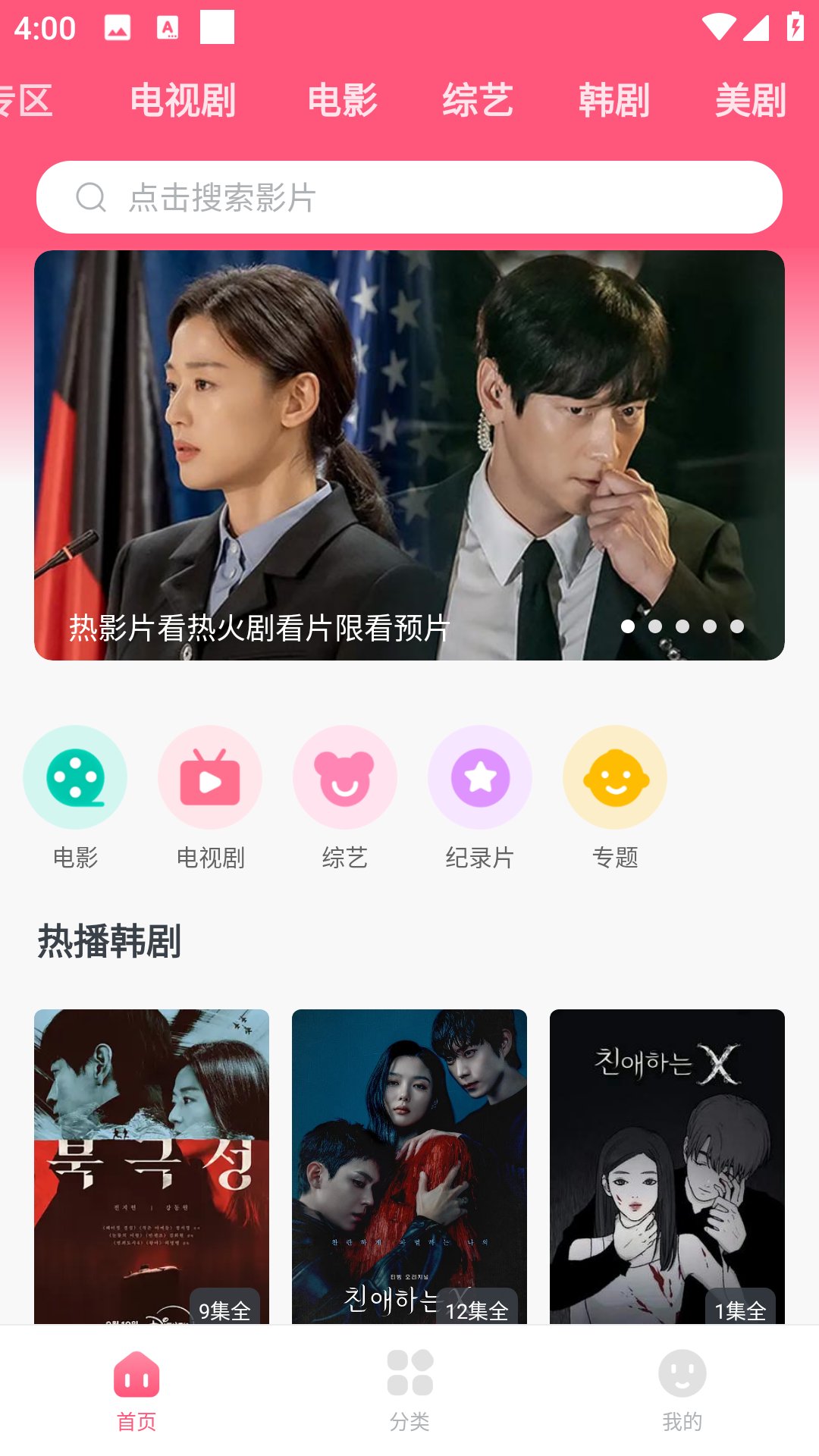Tap the last carousel pagination dot
Image resolution: width=819 pixels, height=1456 pixels.
736,627
